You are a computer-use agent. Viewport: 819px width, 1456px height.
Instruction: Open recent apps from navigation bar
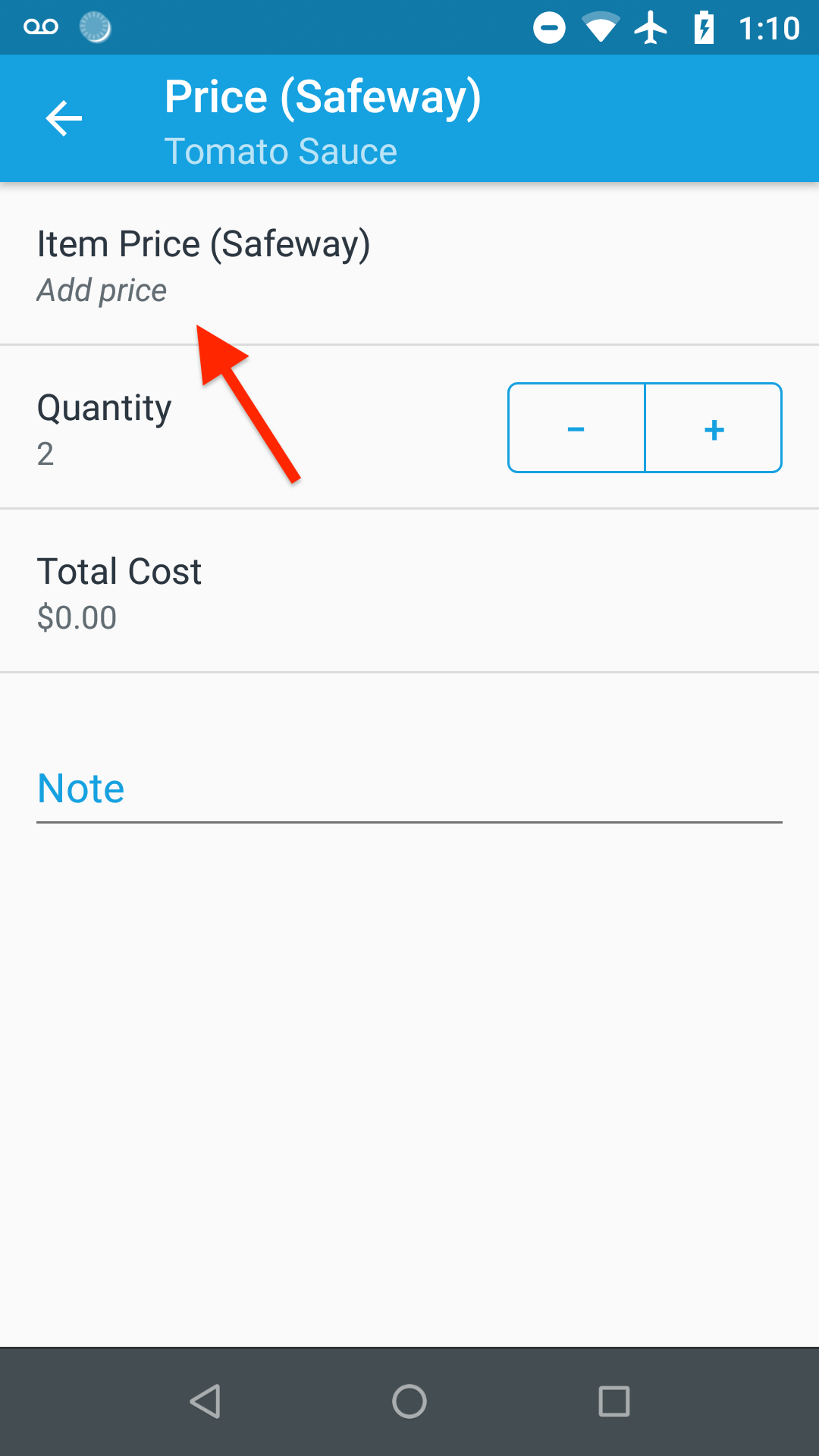click(x=613, y=1401)
